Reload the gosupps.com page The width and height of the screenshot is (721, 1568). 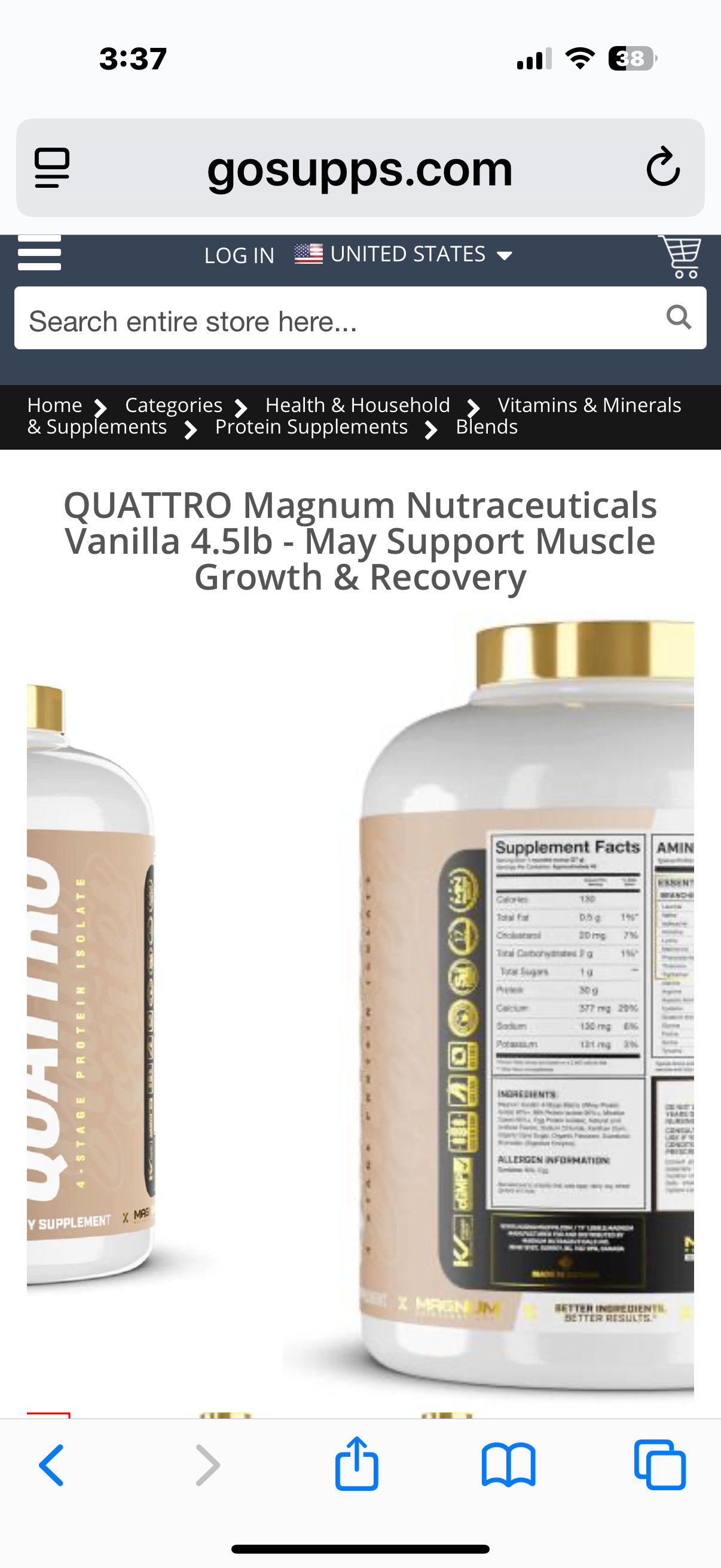click(x=662, y=167)
